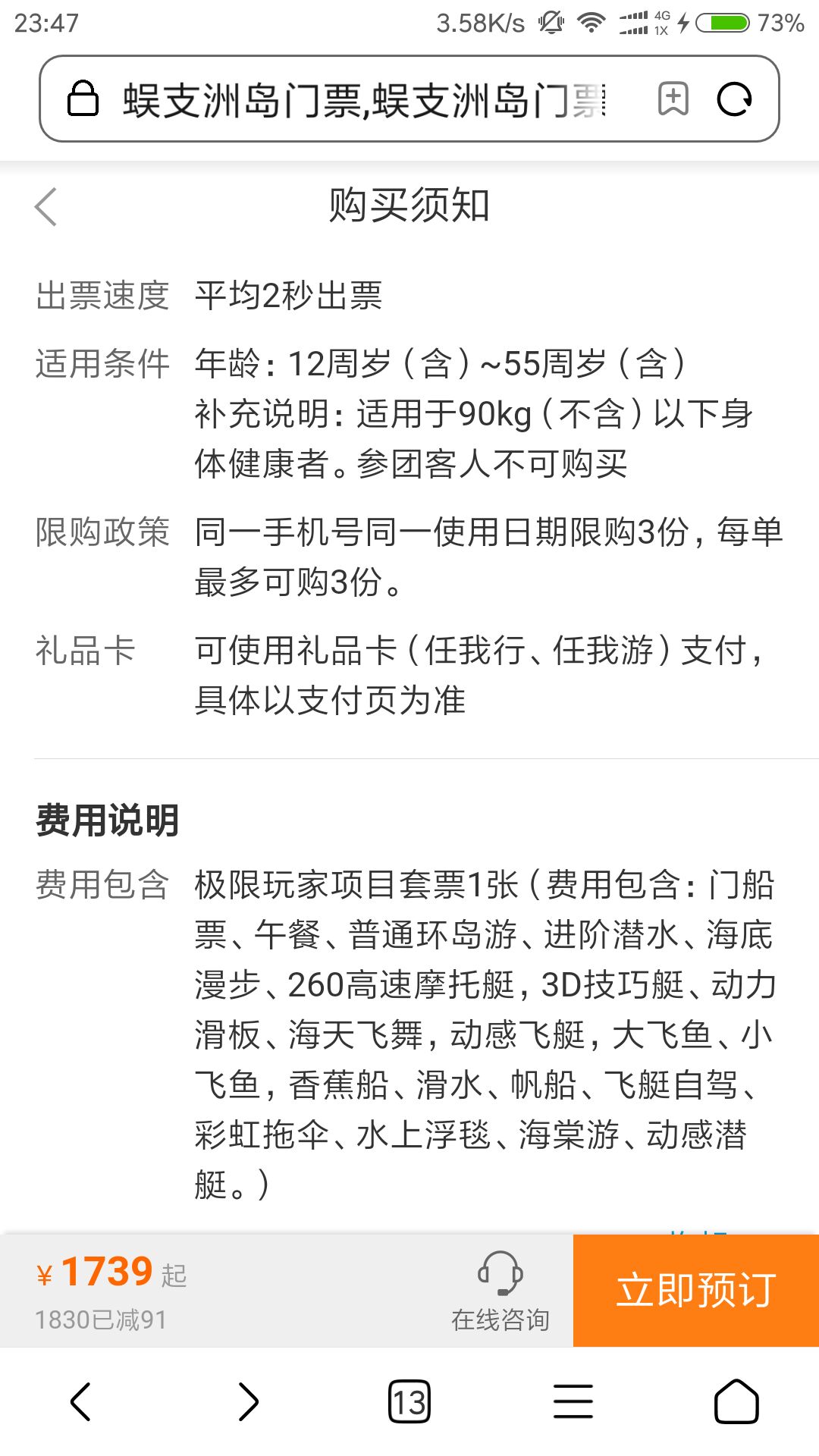Navigate back in the browser toolbar
This screenshot has height=1456, width=819.
[x=80, y=1401]
